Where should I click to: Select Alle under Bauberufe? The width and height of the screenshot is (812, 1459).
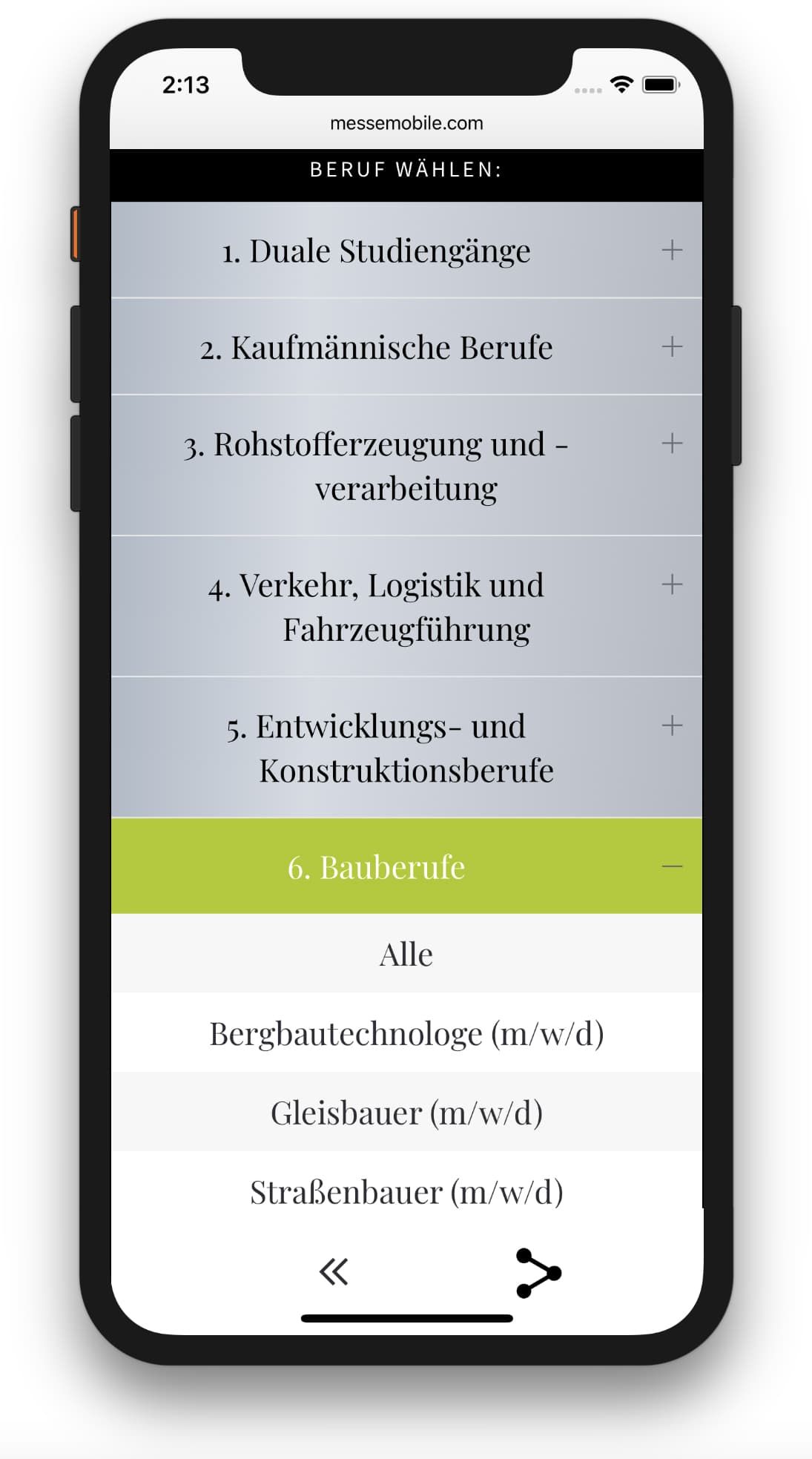coord(406,954)
